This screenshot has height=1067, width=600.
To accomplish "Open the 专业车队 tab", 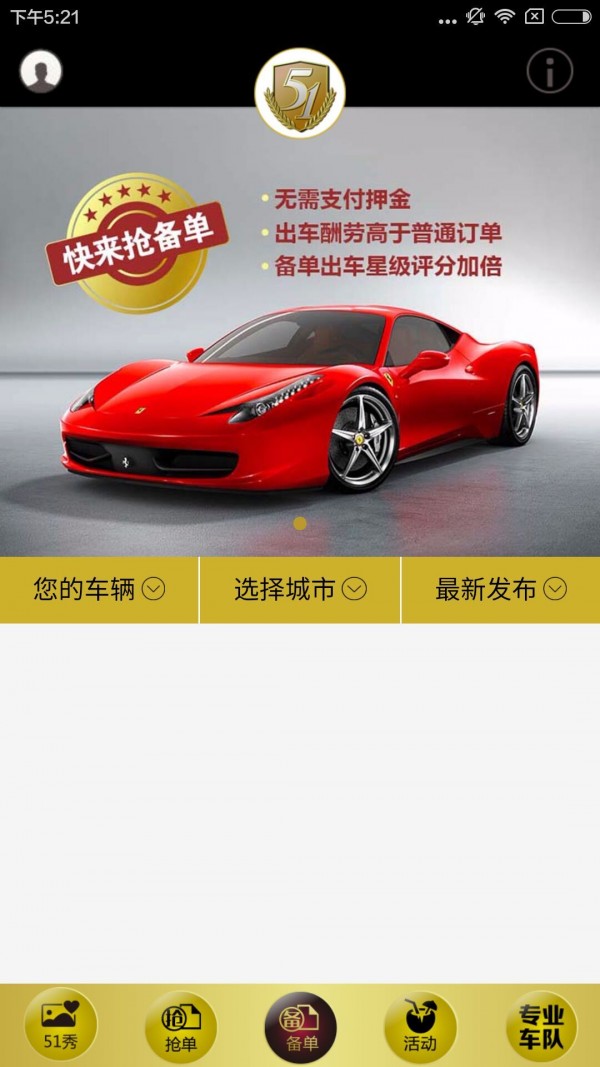I will (x=541, y=1026).
